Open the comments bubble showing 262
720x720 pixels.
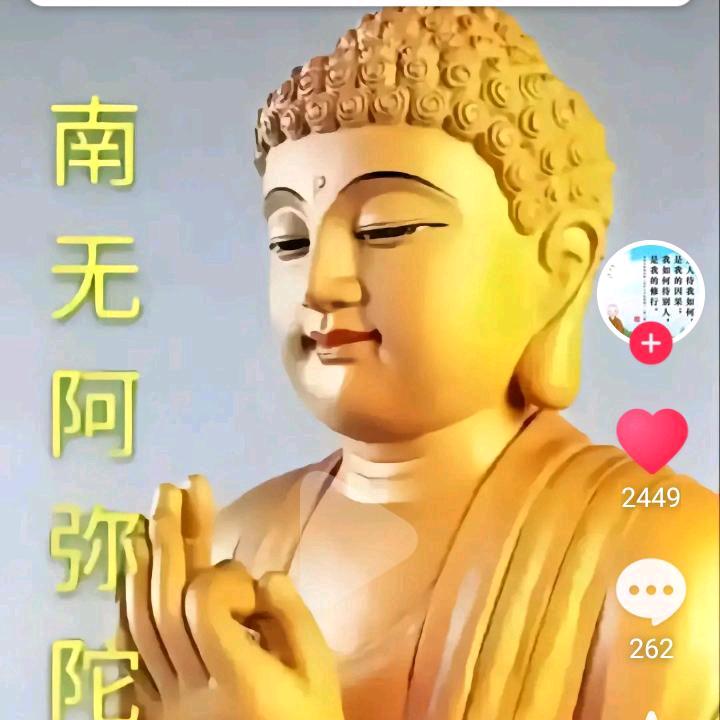click(651, 591)
